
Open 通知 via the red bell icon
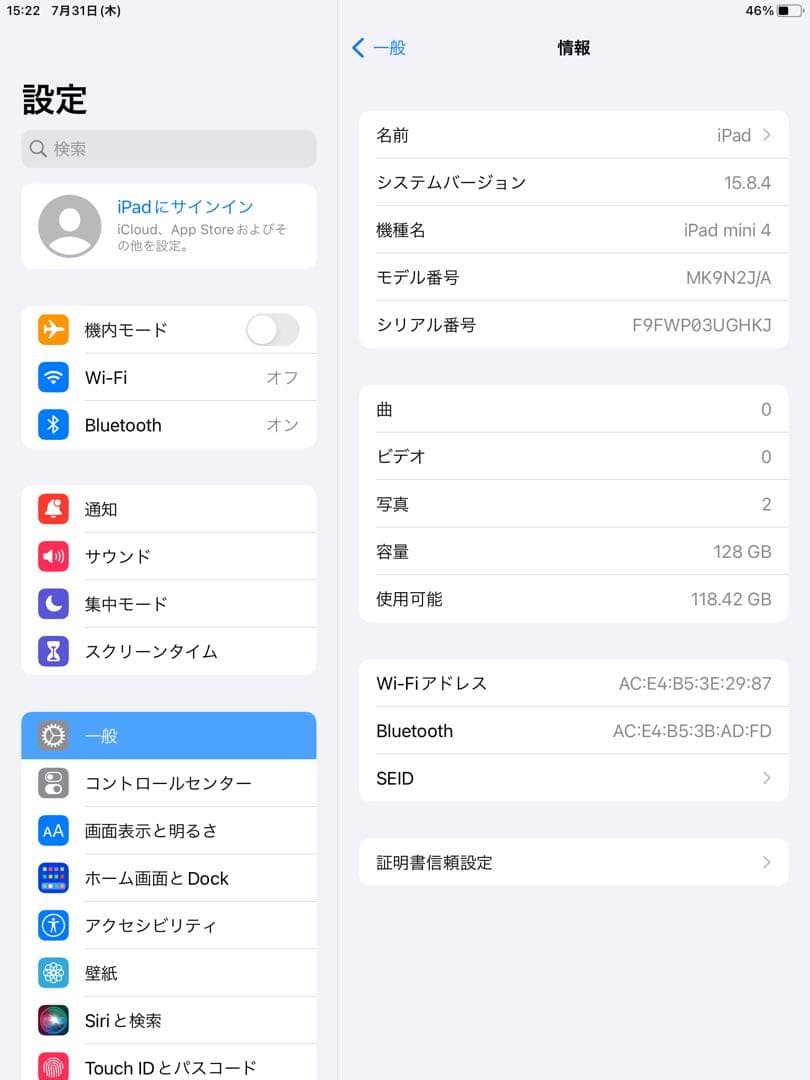(x=53, y=509)
